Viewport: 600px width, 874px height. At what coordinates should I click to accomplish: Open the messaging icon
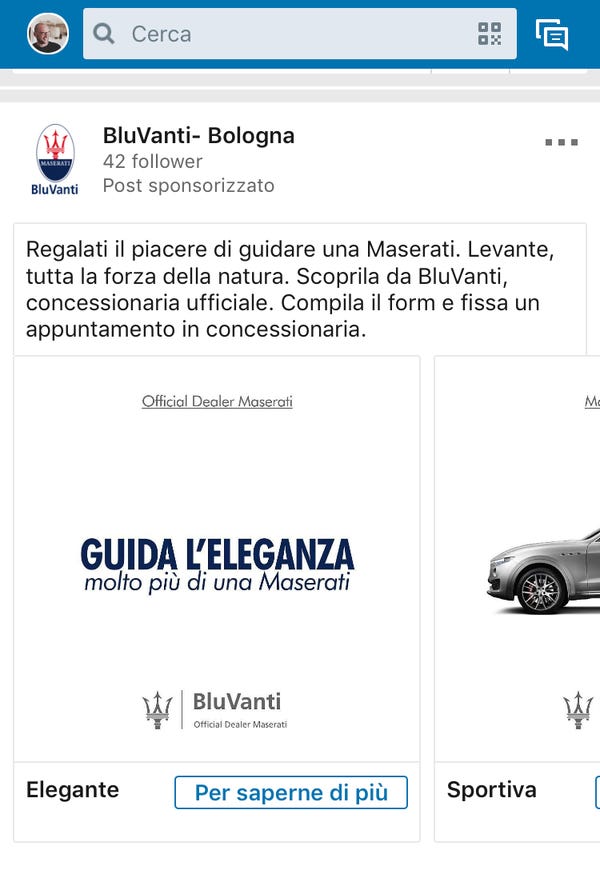[x=552, y=34]
